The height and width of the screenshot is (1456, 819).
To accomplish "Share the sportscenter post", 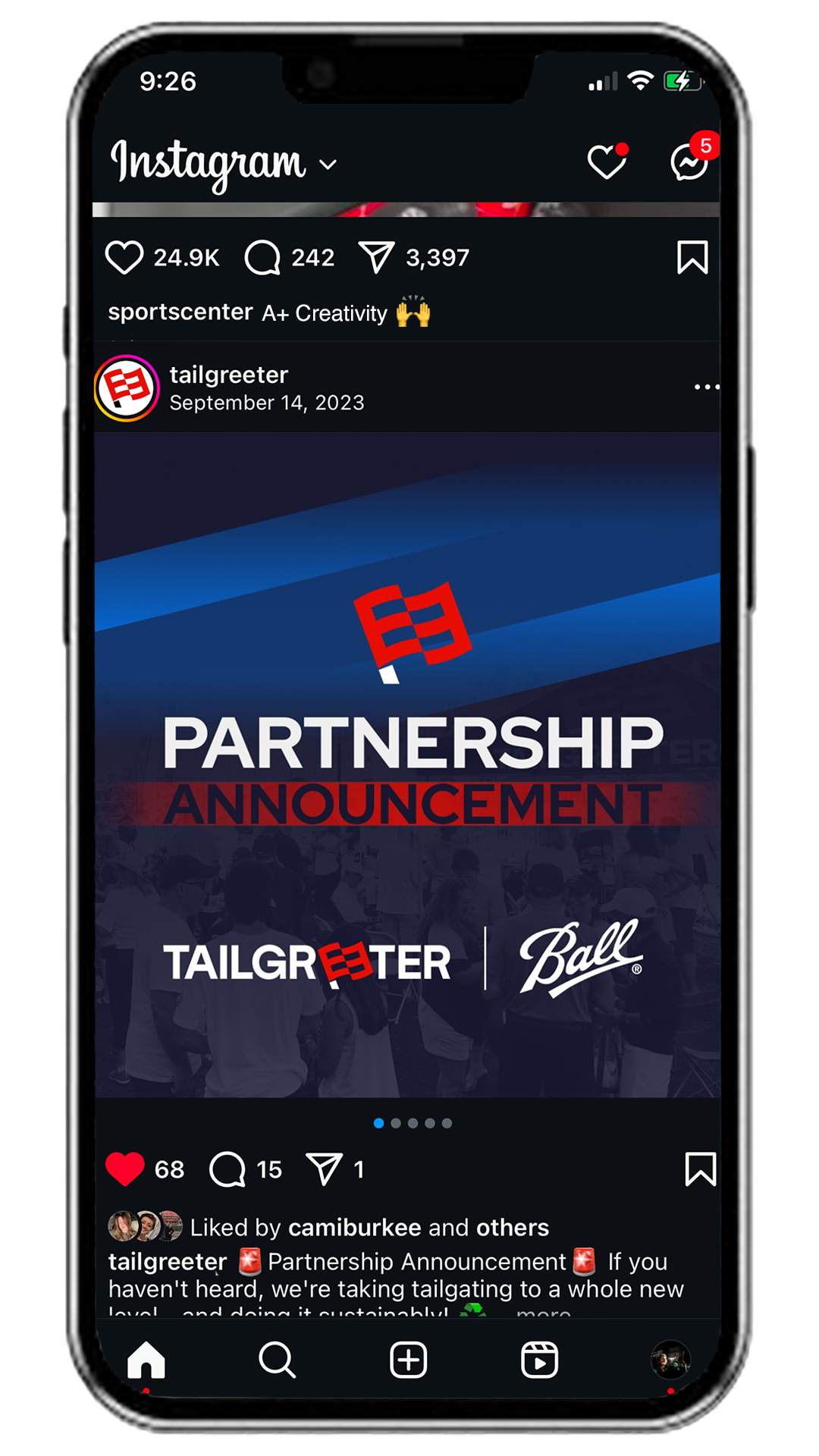I will 377,257.
